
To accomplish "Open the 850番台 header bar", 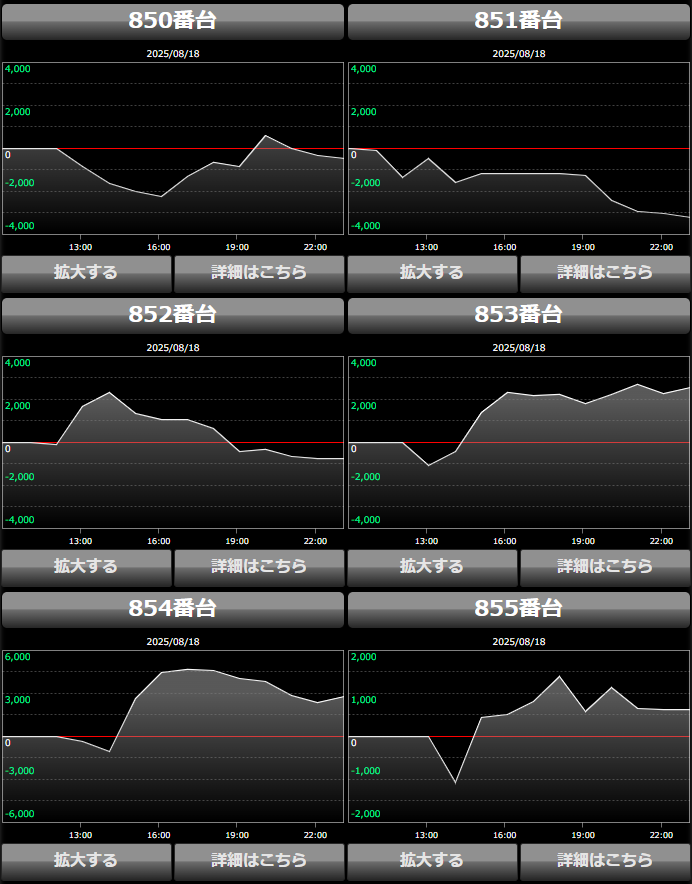I will click(173, 21).
